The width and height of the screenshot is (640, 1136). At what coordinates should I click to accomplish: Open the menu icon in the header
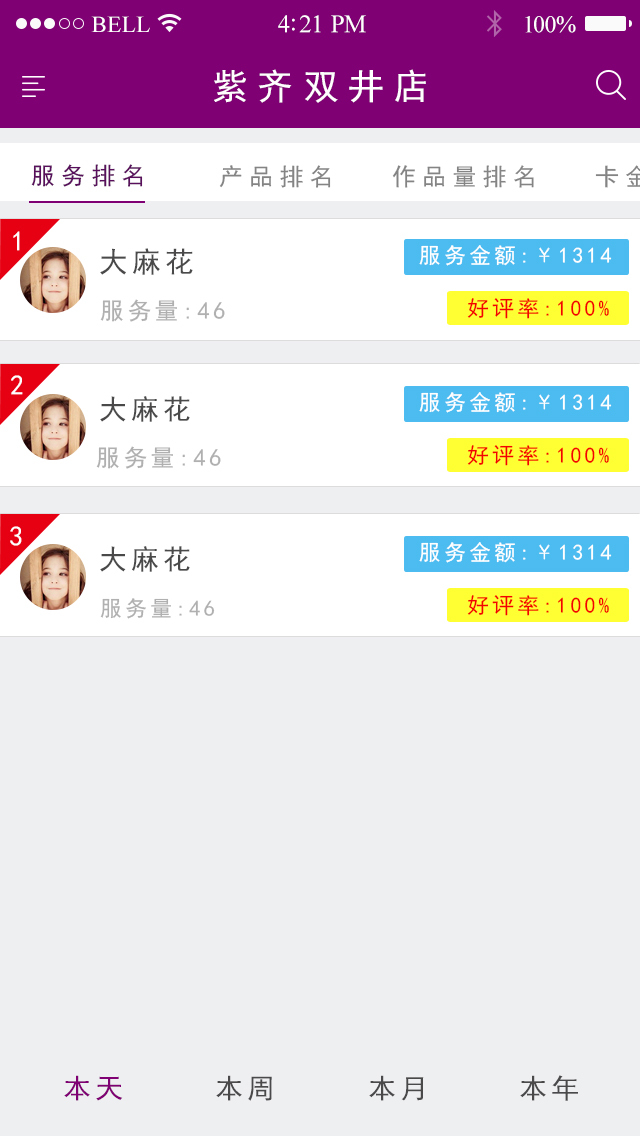point(34,87)
